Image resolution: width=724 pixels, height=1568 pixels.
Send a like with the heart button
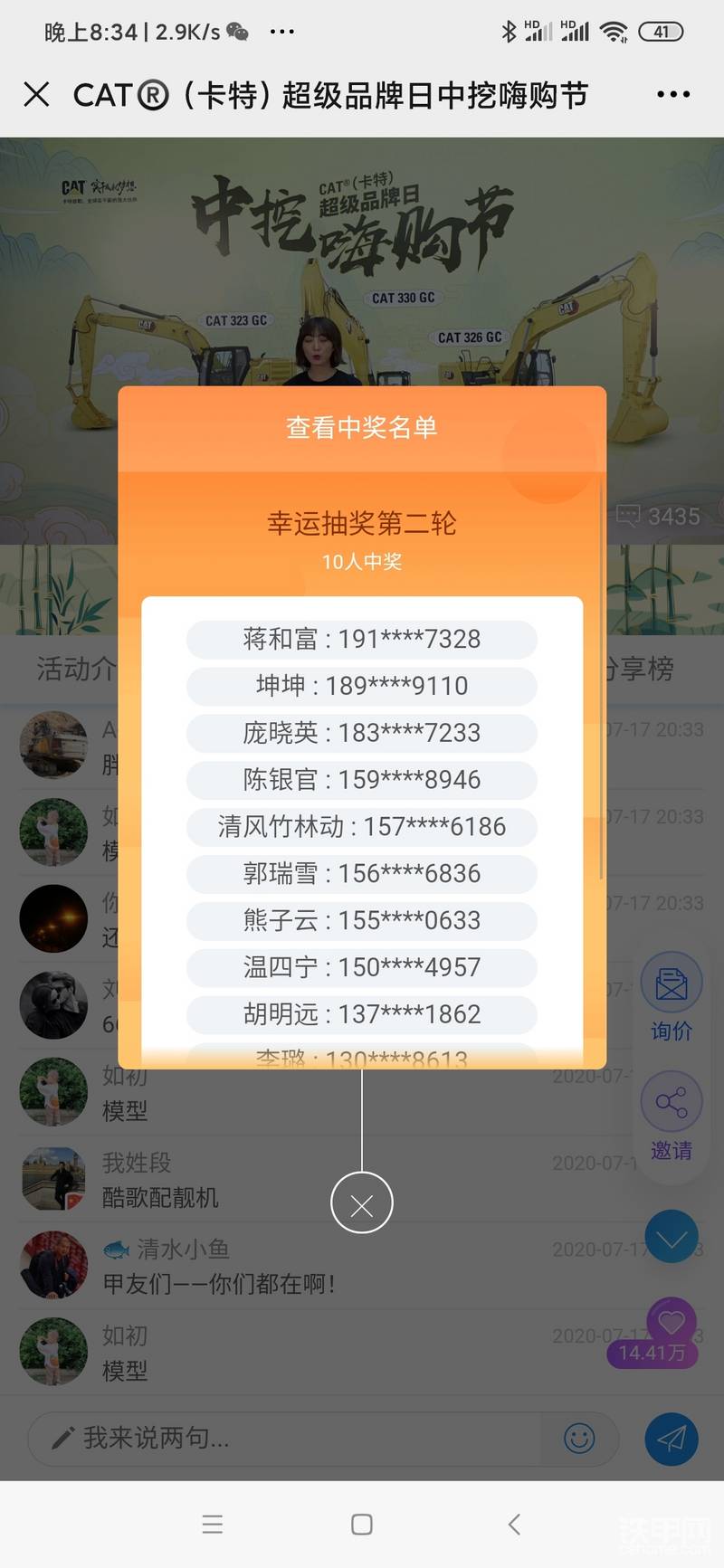click(671, 1324)
